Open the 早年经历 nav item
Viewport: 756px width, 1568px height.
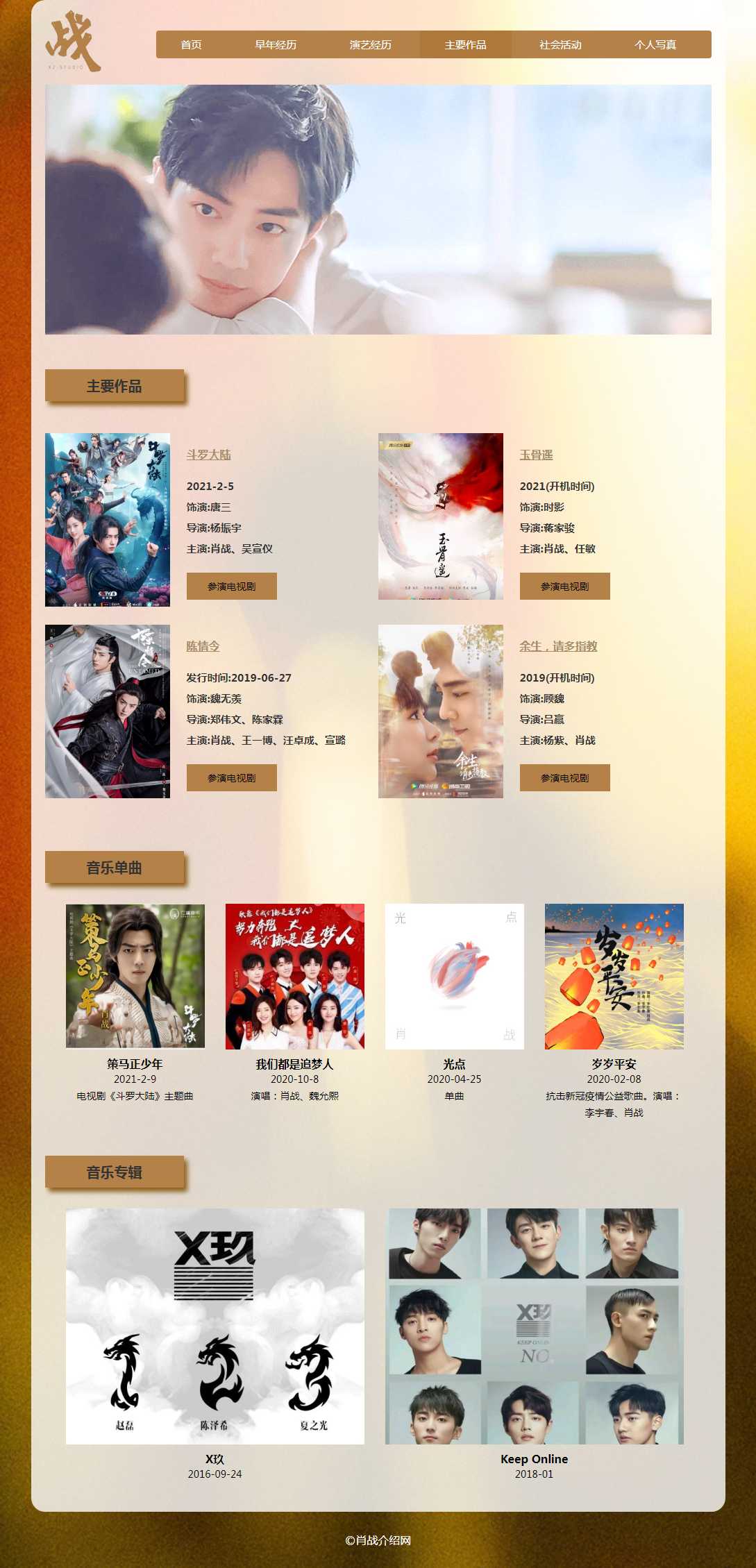[276, 44]
